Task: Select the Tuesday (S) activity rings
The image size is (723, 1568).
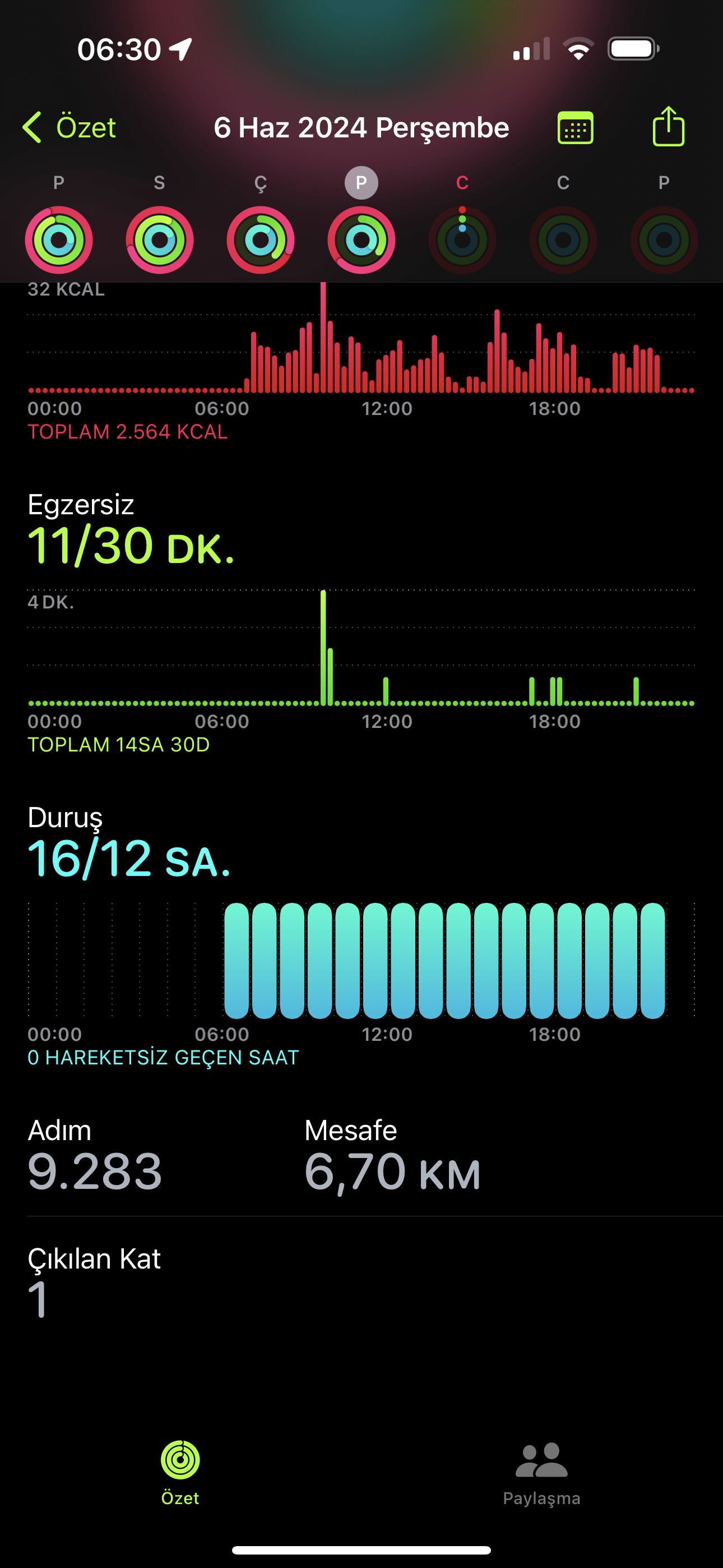Action: click(159, 239)
